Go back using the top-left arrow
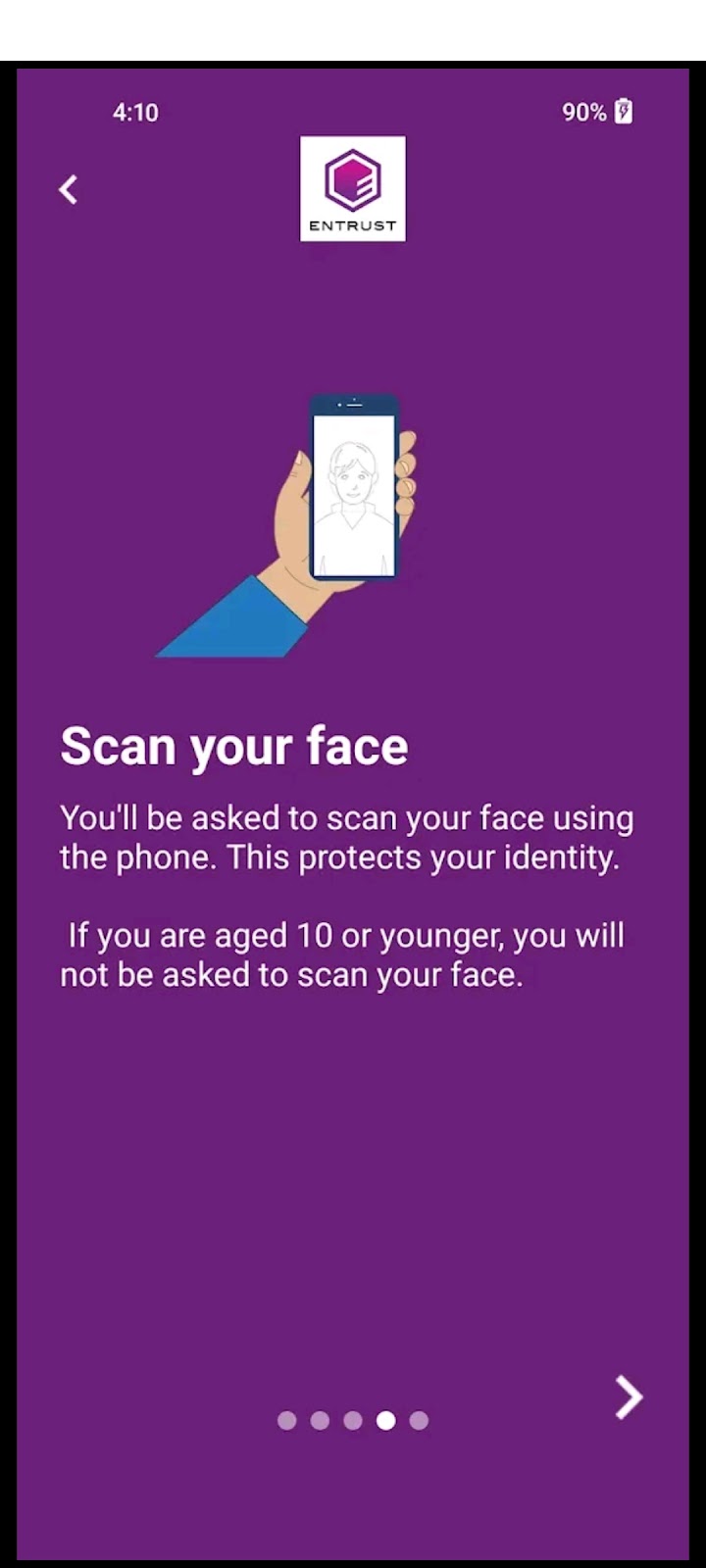Image resolution: width=706 pixels, height=1568 pixels. (x=69, y=189)
